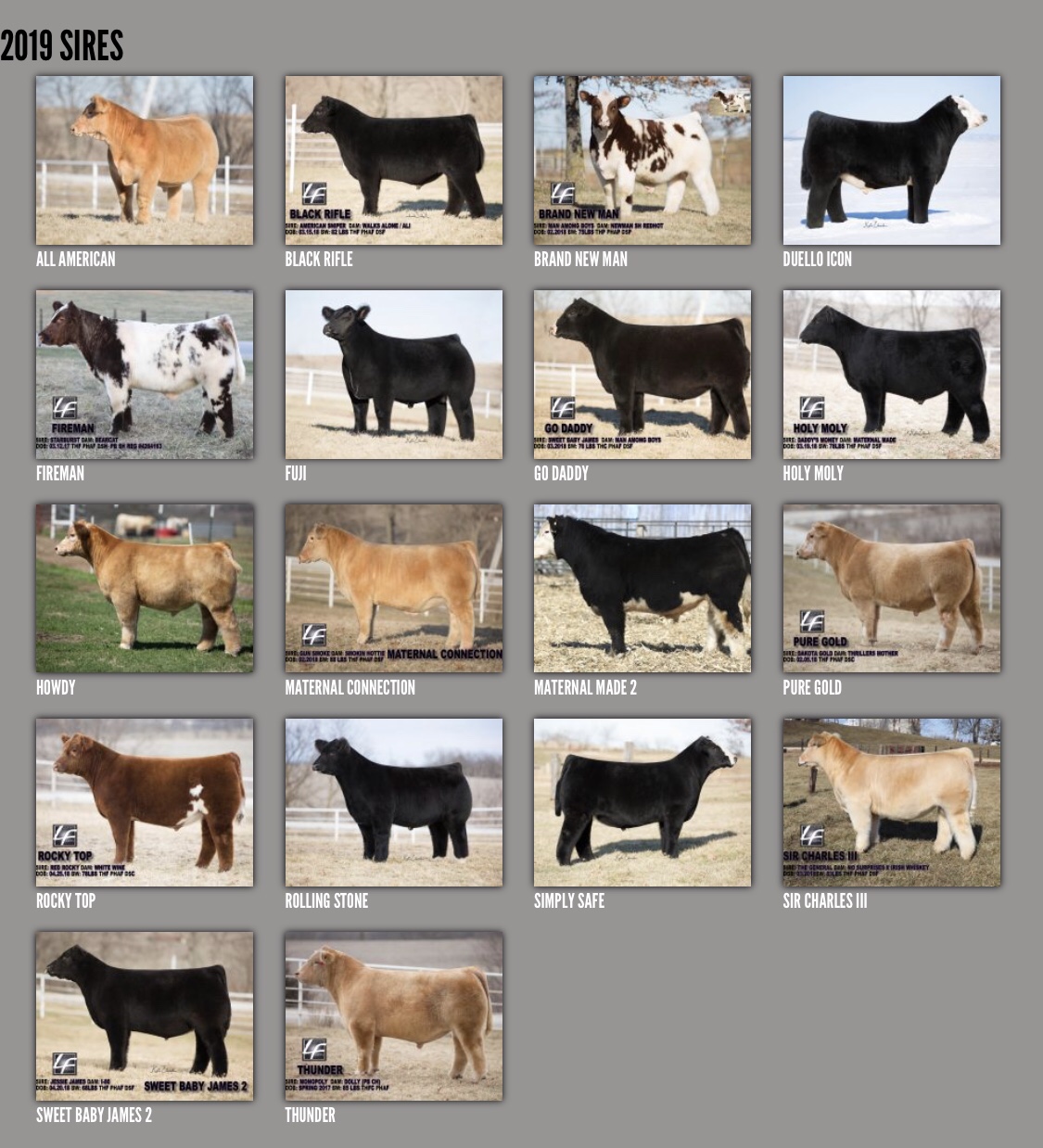
Task: Open Sir Charles III sire tile
Action: click(x=891, y=802)
